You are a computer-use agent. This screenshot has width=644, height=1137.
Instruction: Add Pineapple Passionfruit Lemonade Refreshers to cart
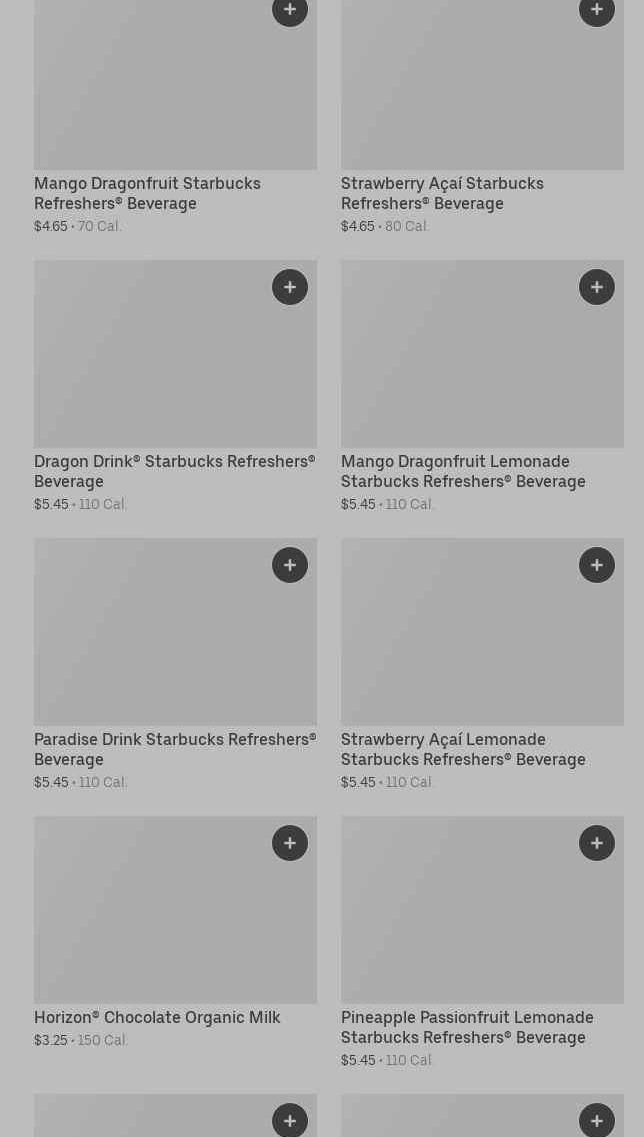(x=597, y=843)
